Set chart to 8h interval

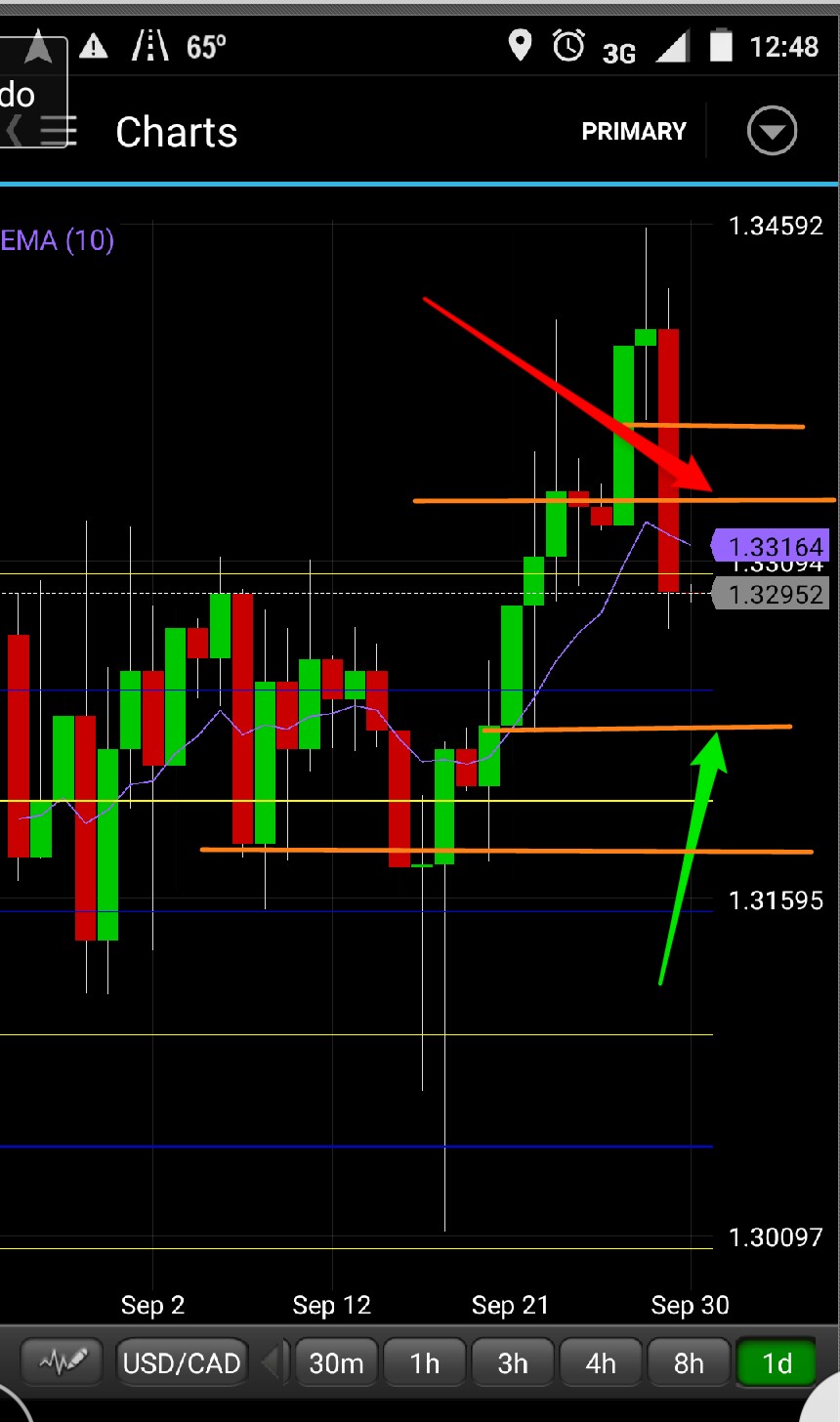coord(688,1361)
